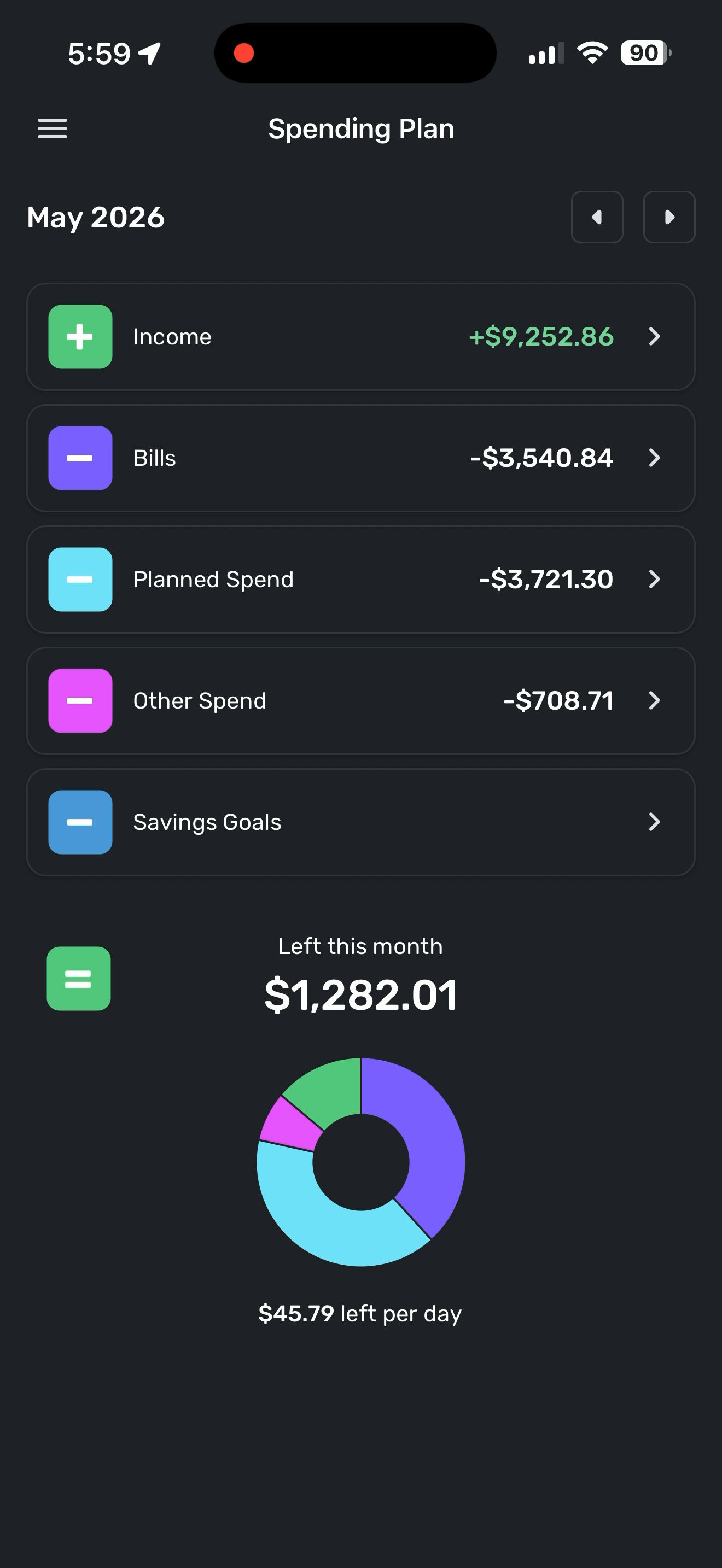This screenshot has height=1568, width=722.
Task: Show Other Spend details
Action: click(361, 700)
